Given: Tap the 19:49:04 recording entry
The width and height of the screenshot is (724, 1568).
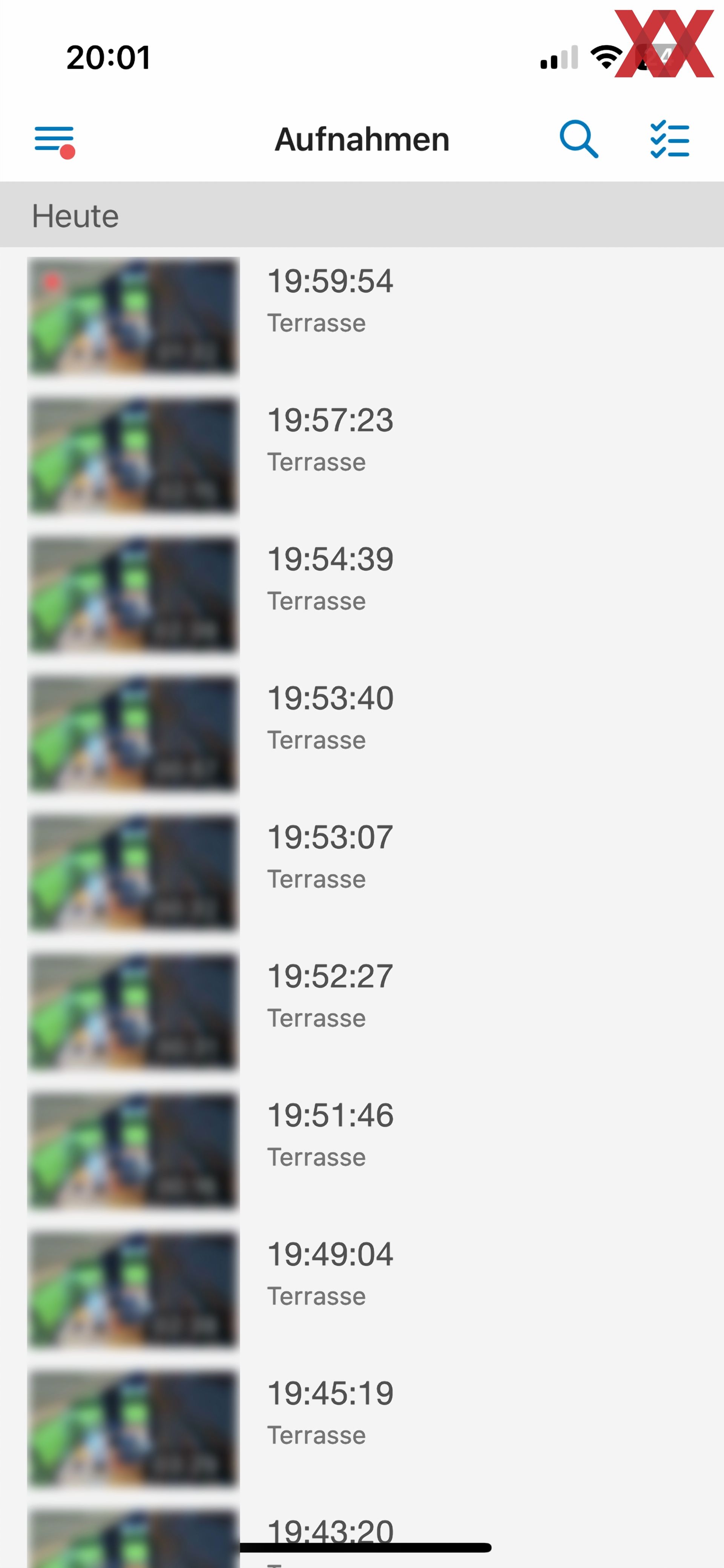Looking at the screenshot, I should click(x=362, y=1290).
